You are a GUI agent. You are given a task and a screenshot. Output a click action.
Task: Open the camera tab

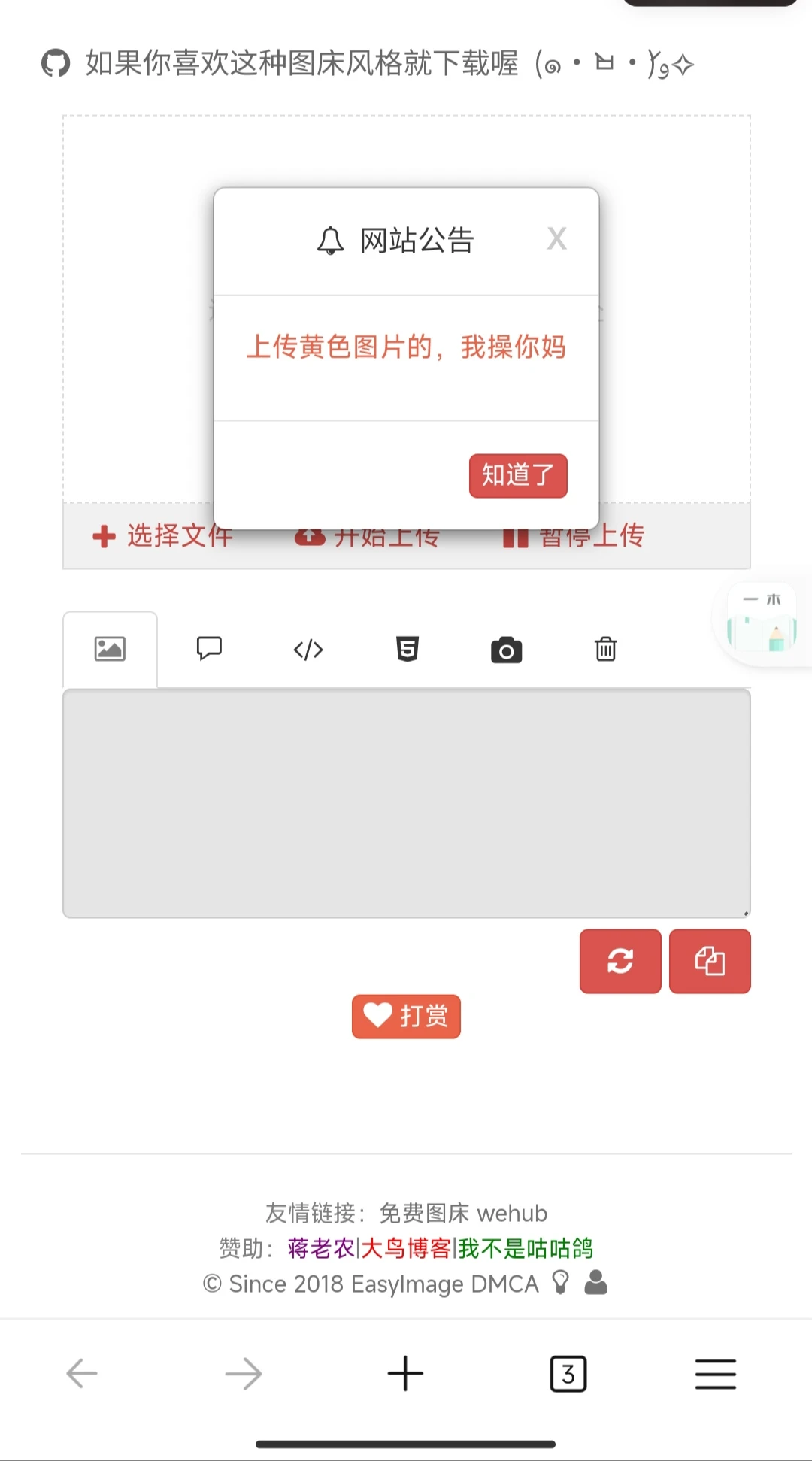tap(507, 650)
